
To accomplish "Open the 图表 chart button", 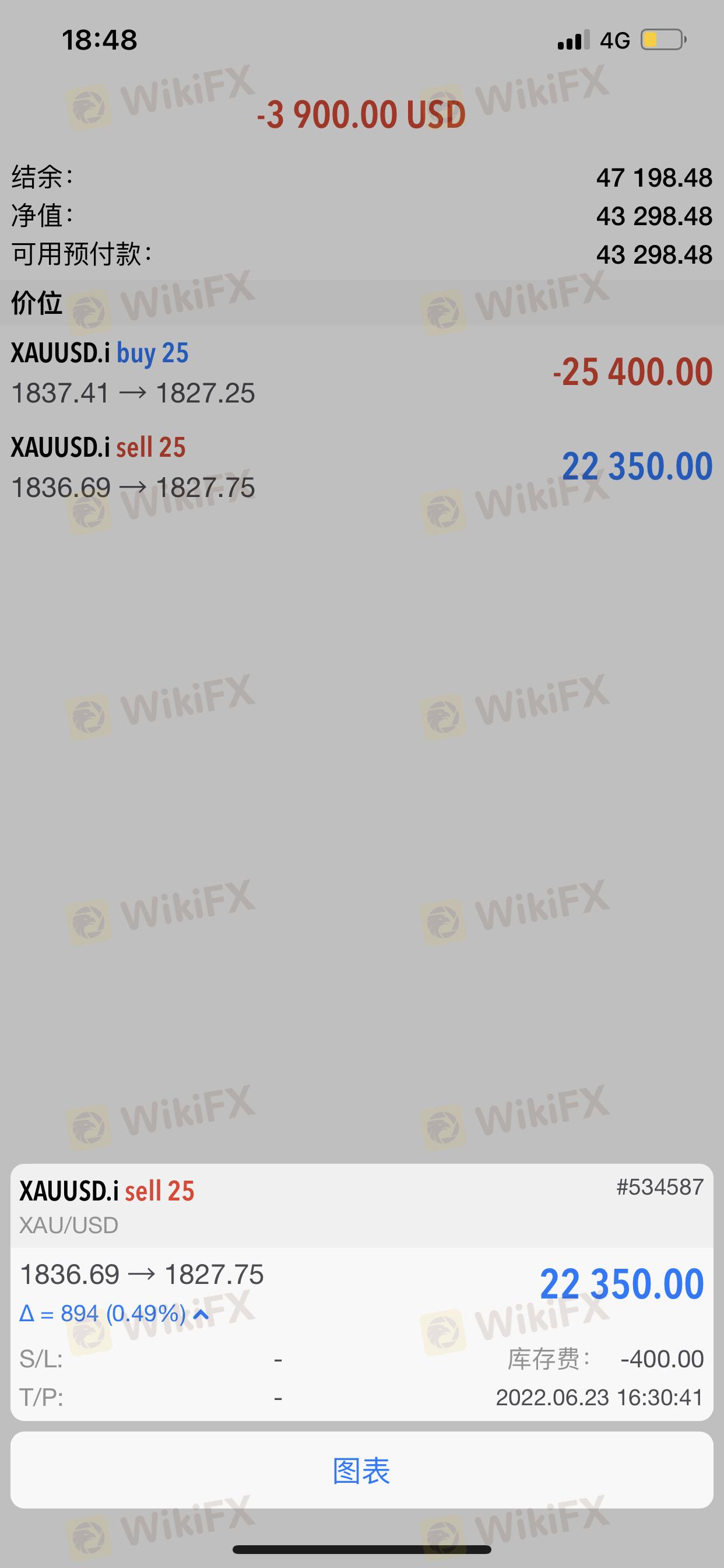I will point(362,1470).
